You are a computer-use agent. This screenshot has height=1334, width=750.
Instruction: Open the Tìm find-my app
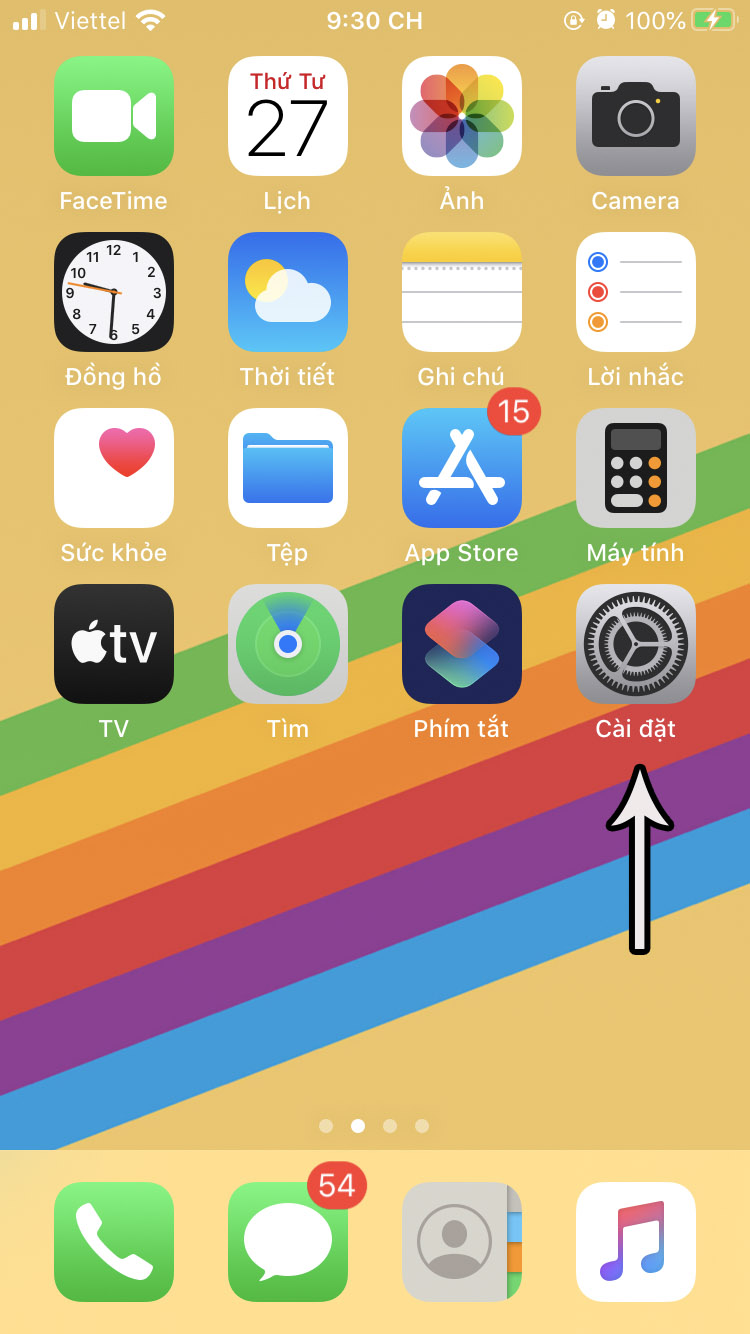(288, 644)
